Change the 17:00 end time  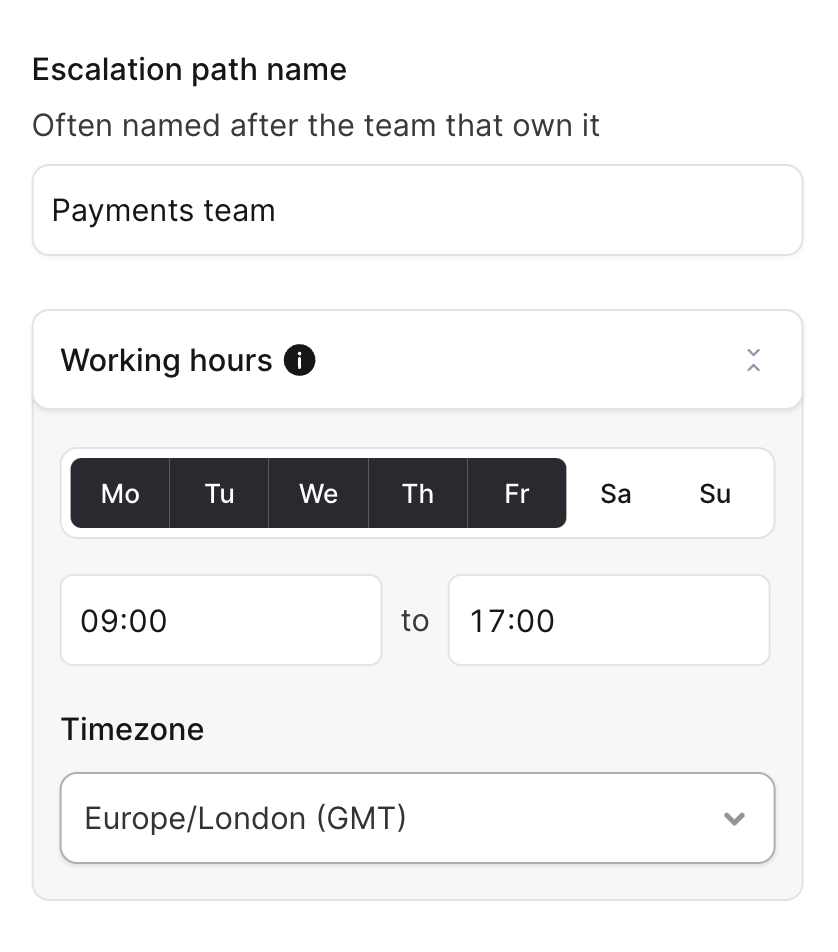608,620
